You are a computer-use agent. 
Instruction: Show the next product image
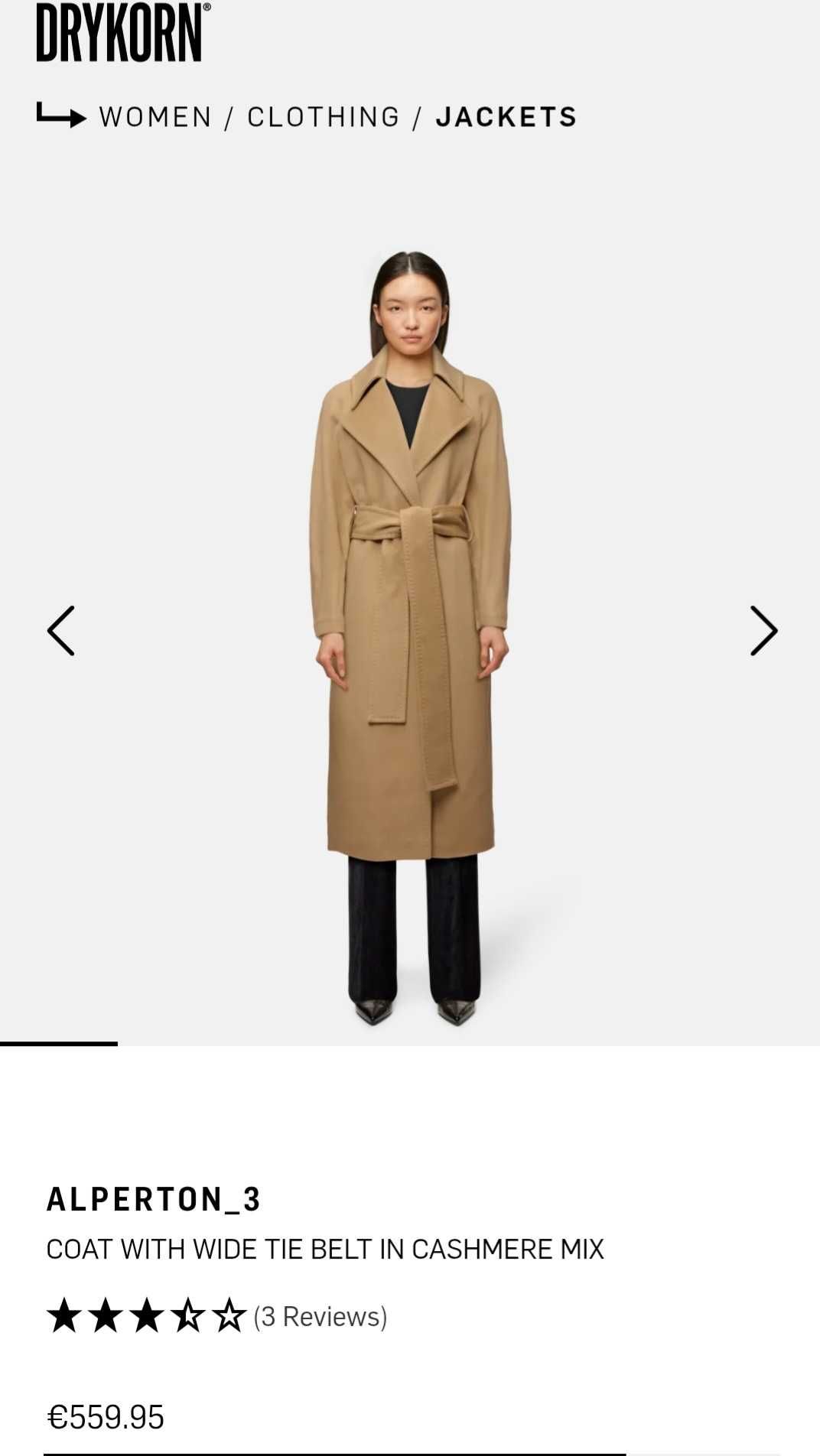tap(763, 631)
